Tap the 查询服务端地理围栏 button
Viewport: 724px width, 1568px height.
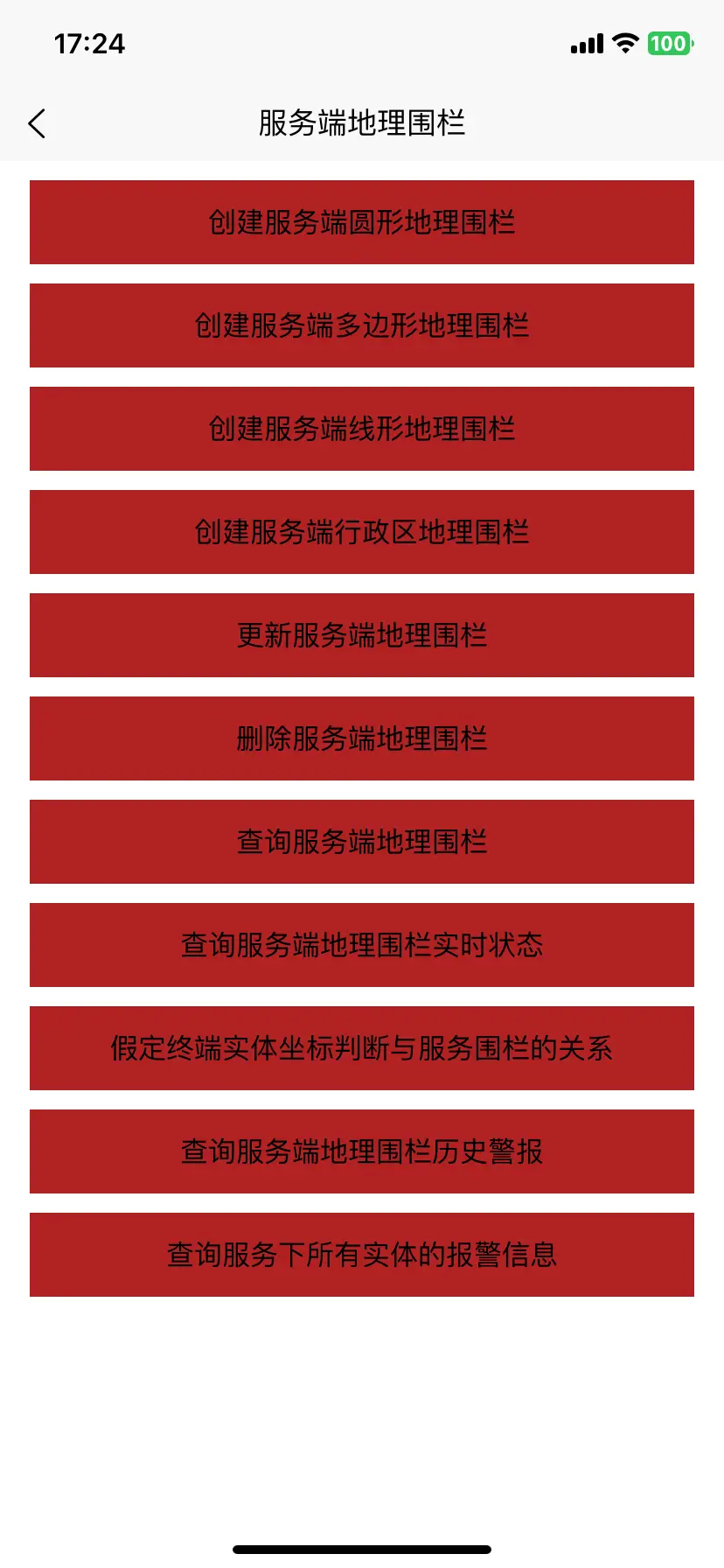coord(362,842)
